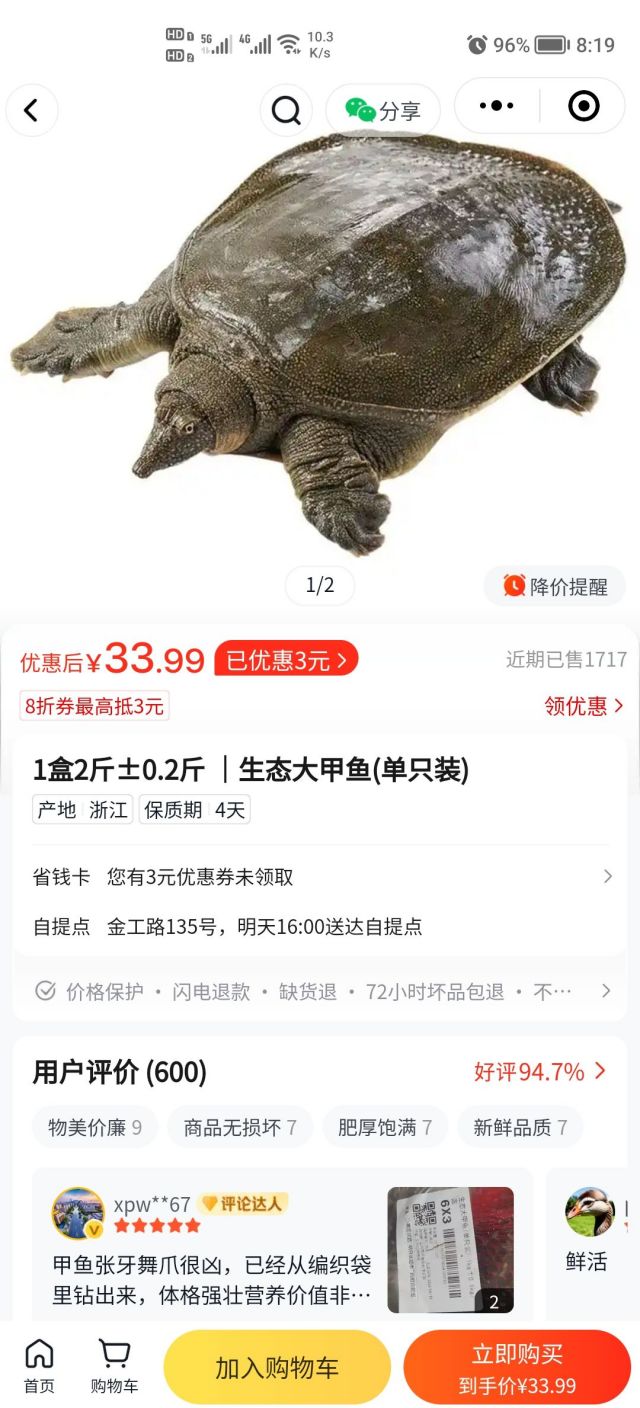Open the search icon
The height and width of the screenshot is (1408, 640).
tap(286, 110)
